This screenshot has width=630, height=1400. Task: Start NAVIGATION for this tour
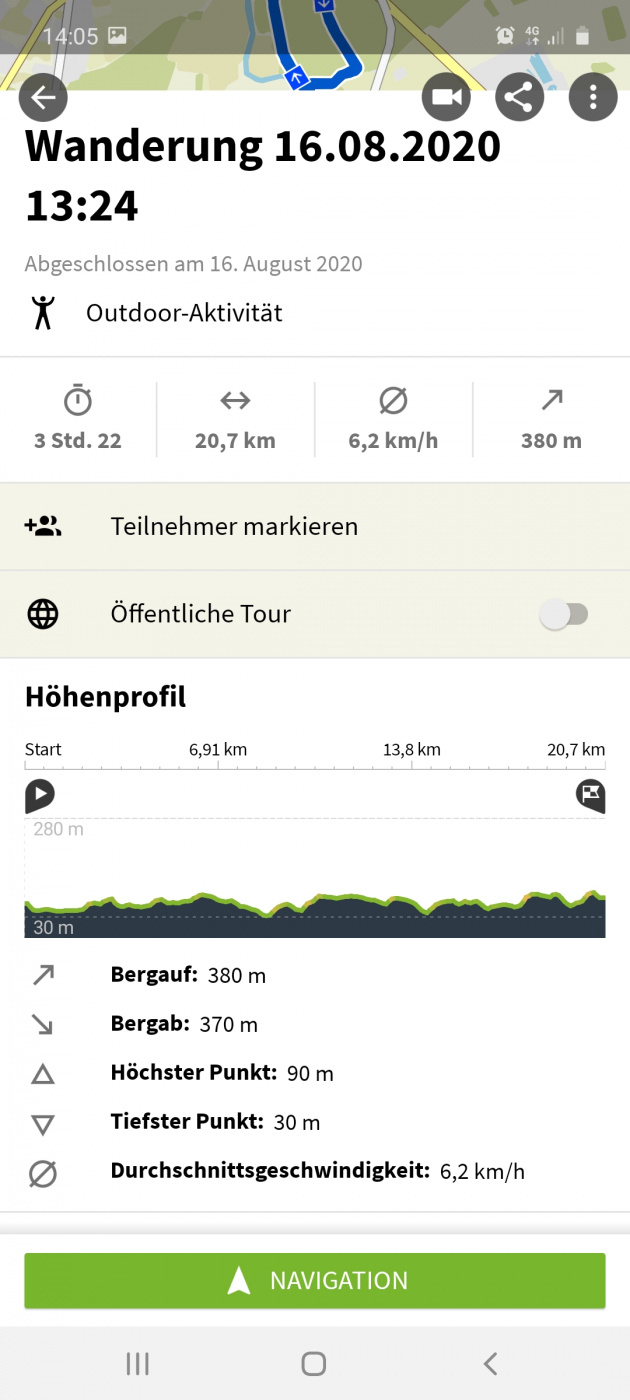(314, 1281)
